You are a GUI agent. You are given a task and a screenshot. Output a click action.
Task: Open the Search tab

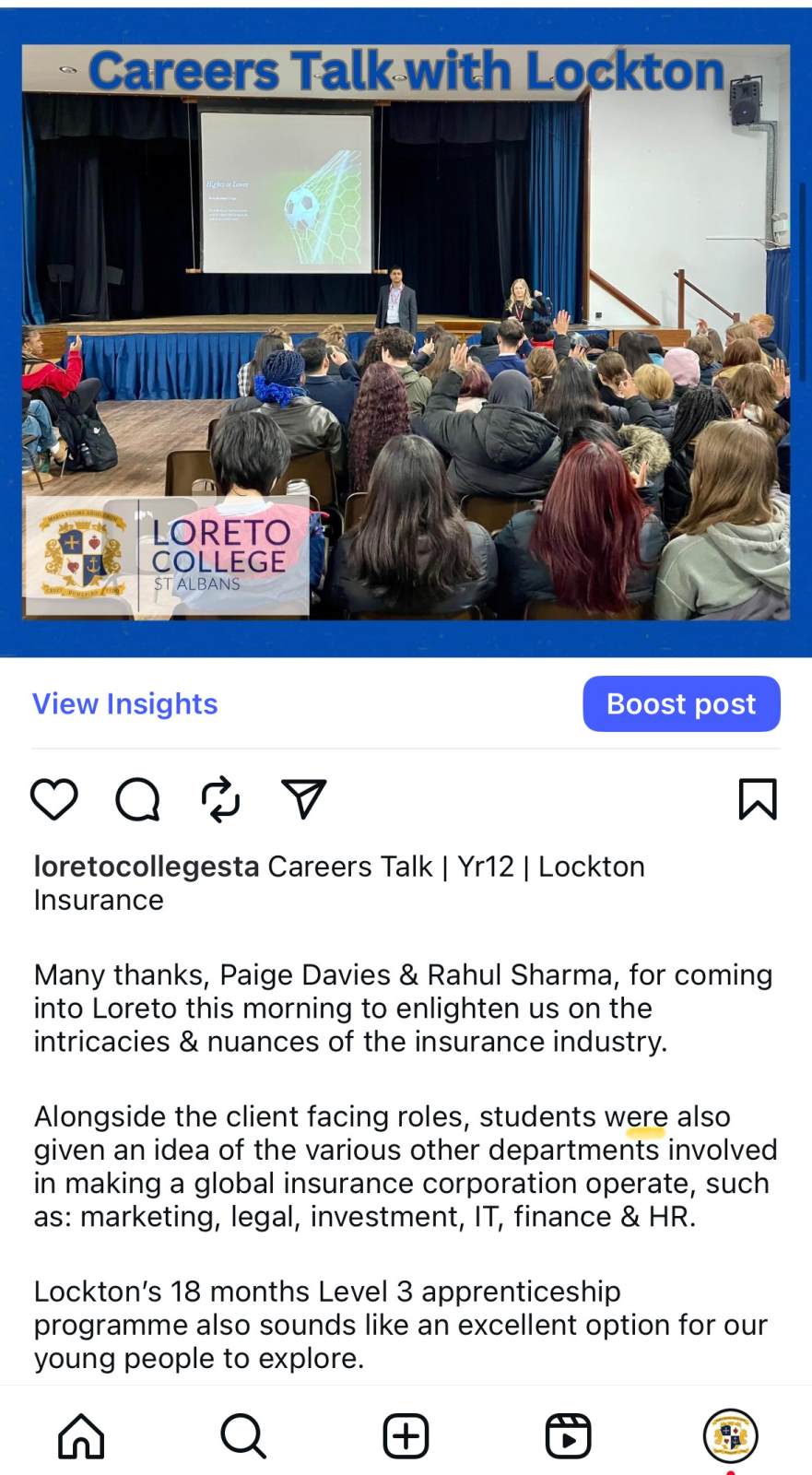243,1435
